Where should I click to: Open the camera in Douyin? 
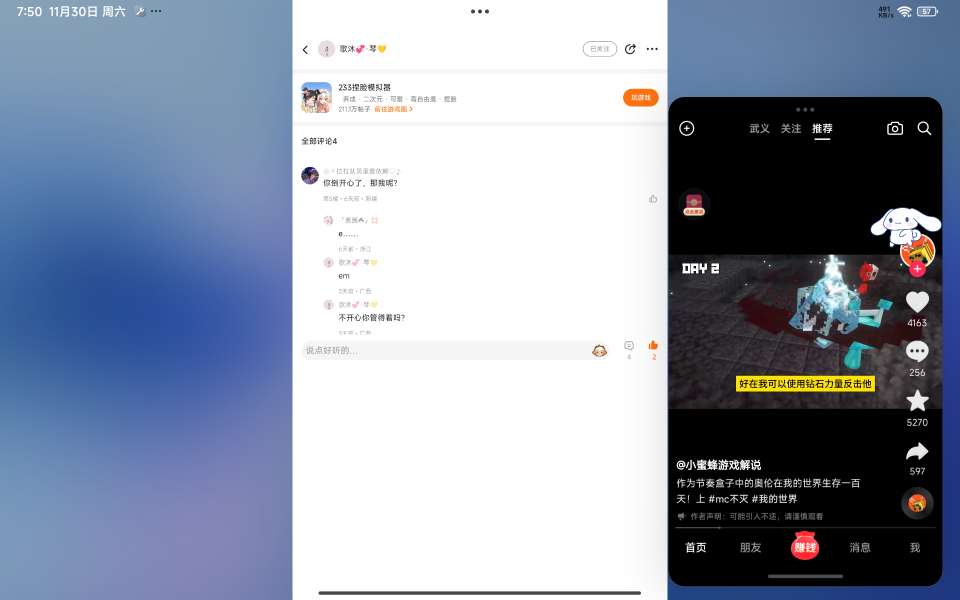pos(894,128)
